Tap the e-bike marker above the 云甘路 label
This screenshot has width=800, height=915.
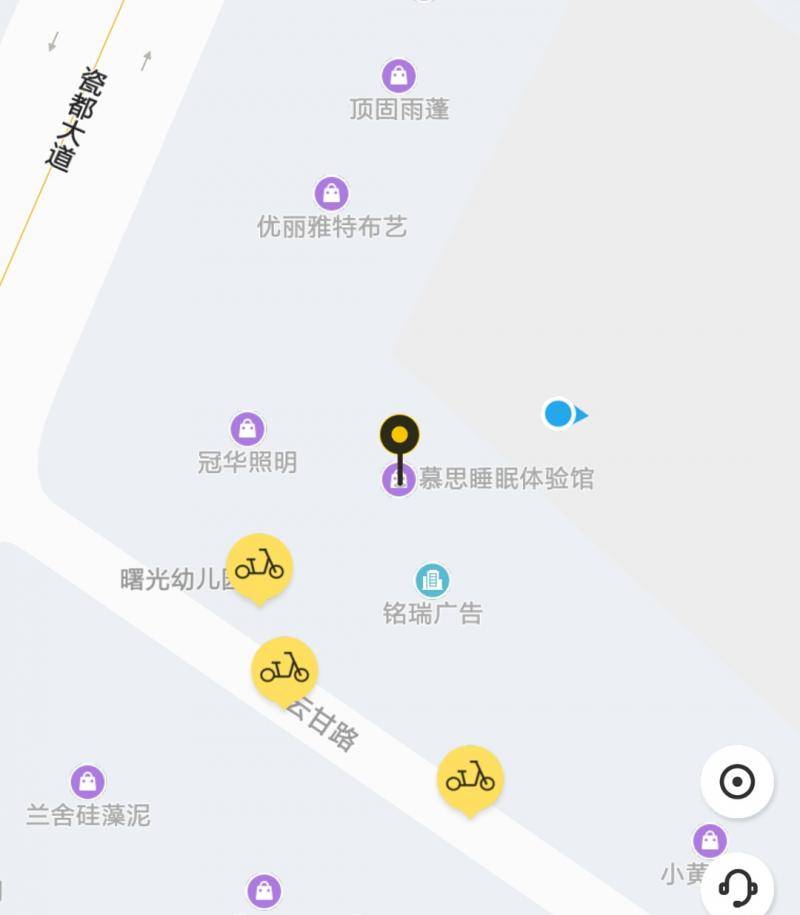pos(285,670)
